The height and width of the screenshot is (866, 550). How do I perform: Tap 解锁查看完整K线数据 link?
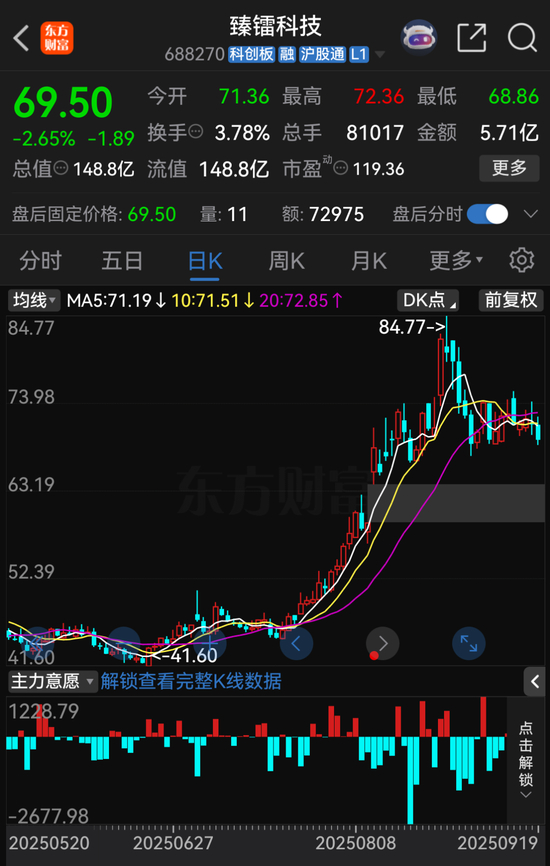tap(191, 682)
